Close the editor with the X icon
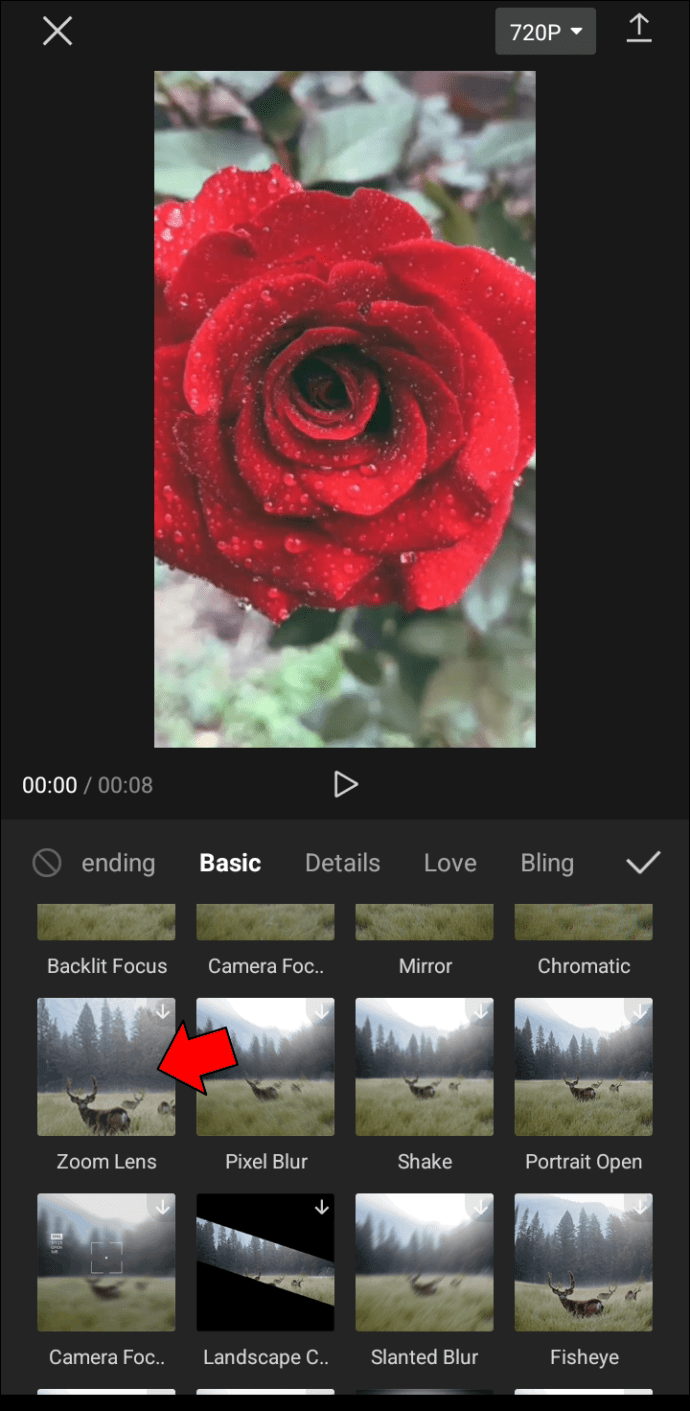The image size is (690, 1411). (x=57, y=31)
